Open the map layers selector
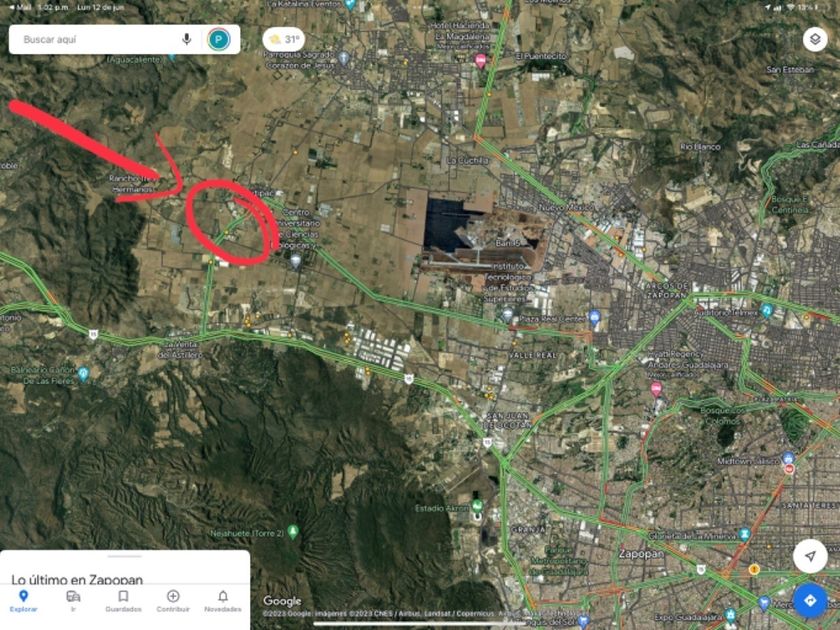 point(814,39)
